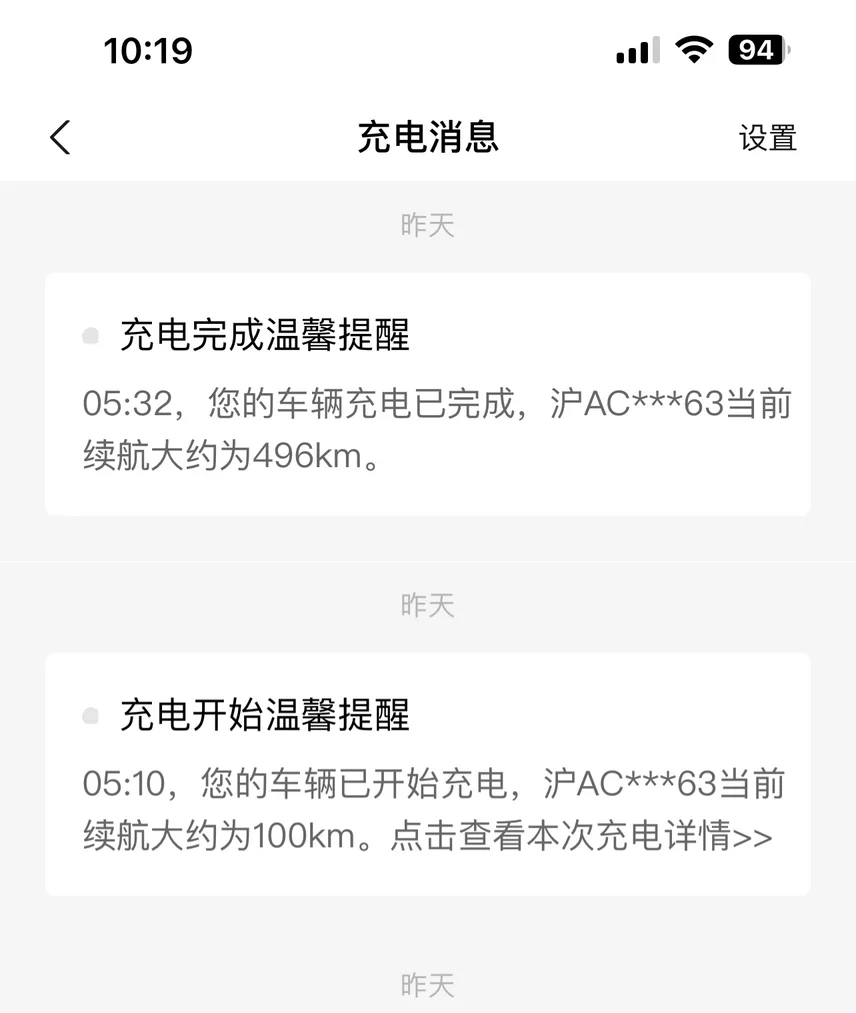Open the 充电完成温馨提醒 message card
The image size is (856, 1013).
tap(428, 394)
